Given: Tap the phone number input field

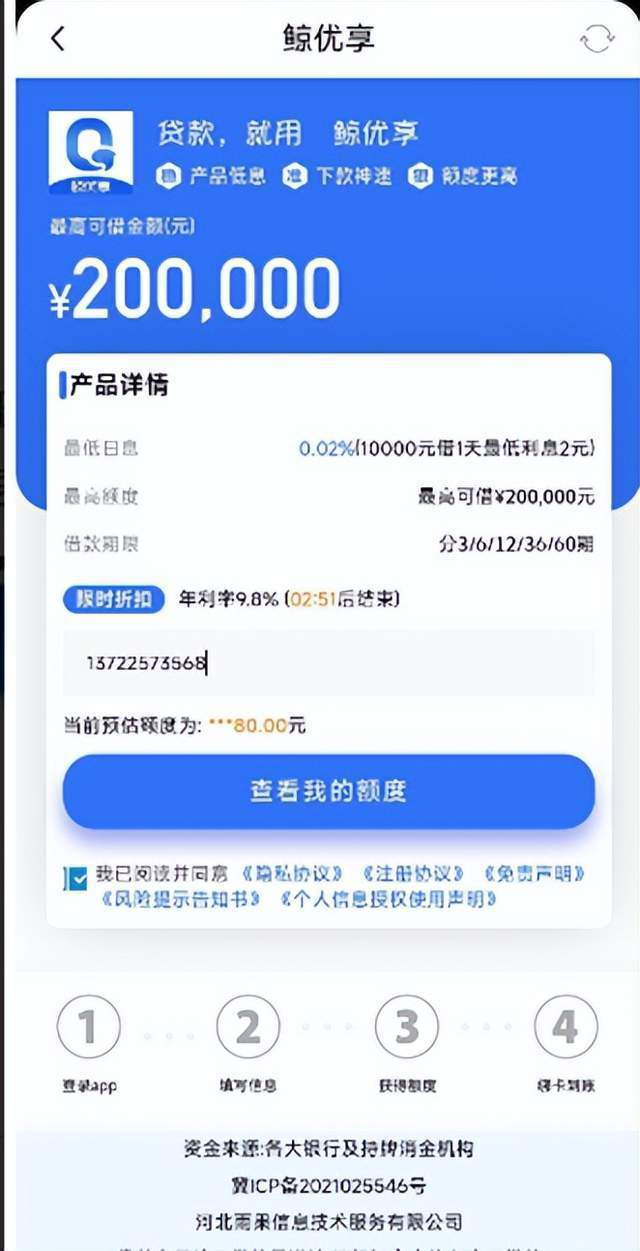Looking at the screenshot, I should coord(328,663).
